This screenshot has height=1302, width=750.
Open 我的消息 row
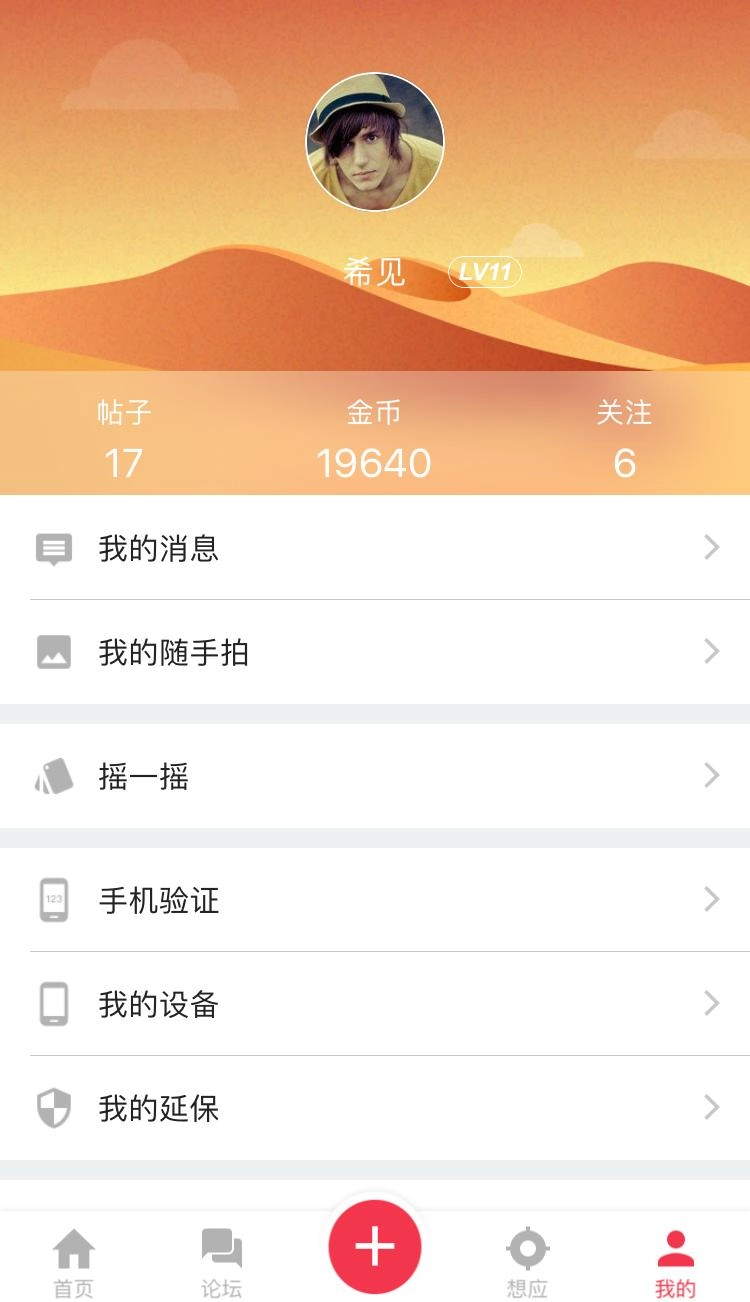(x=375, y=548)
